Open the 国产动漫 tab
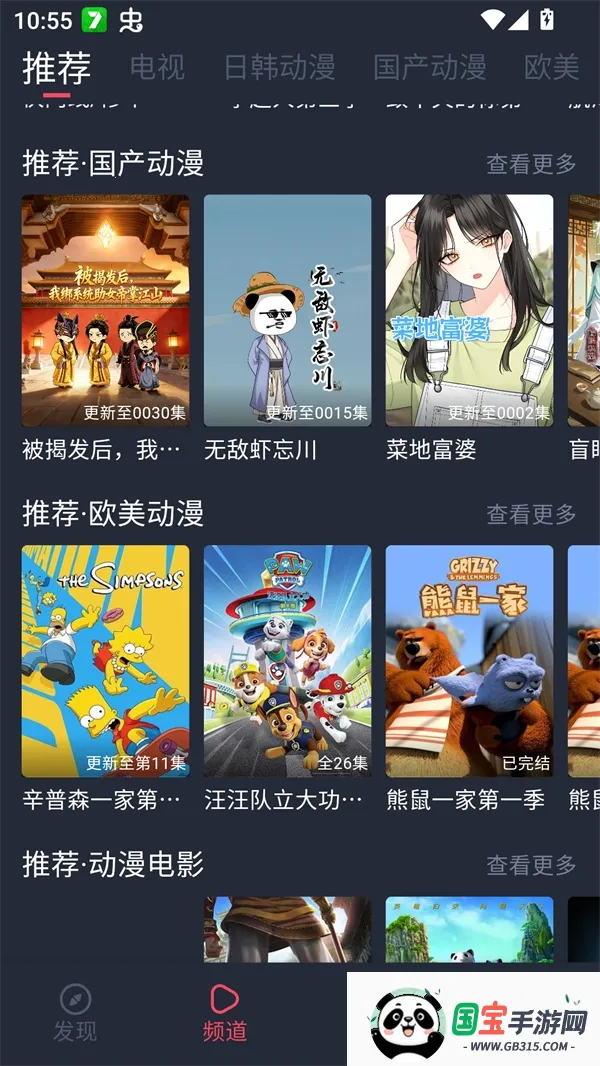The height and width of the screenshot is (1066, 600). pyautogui.click(x=429, y=67)
